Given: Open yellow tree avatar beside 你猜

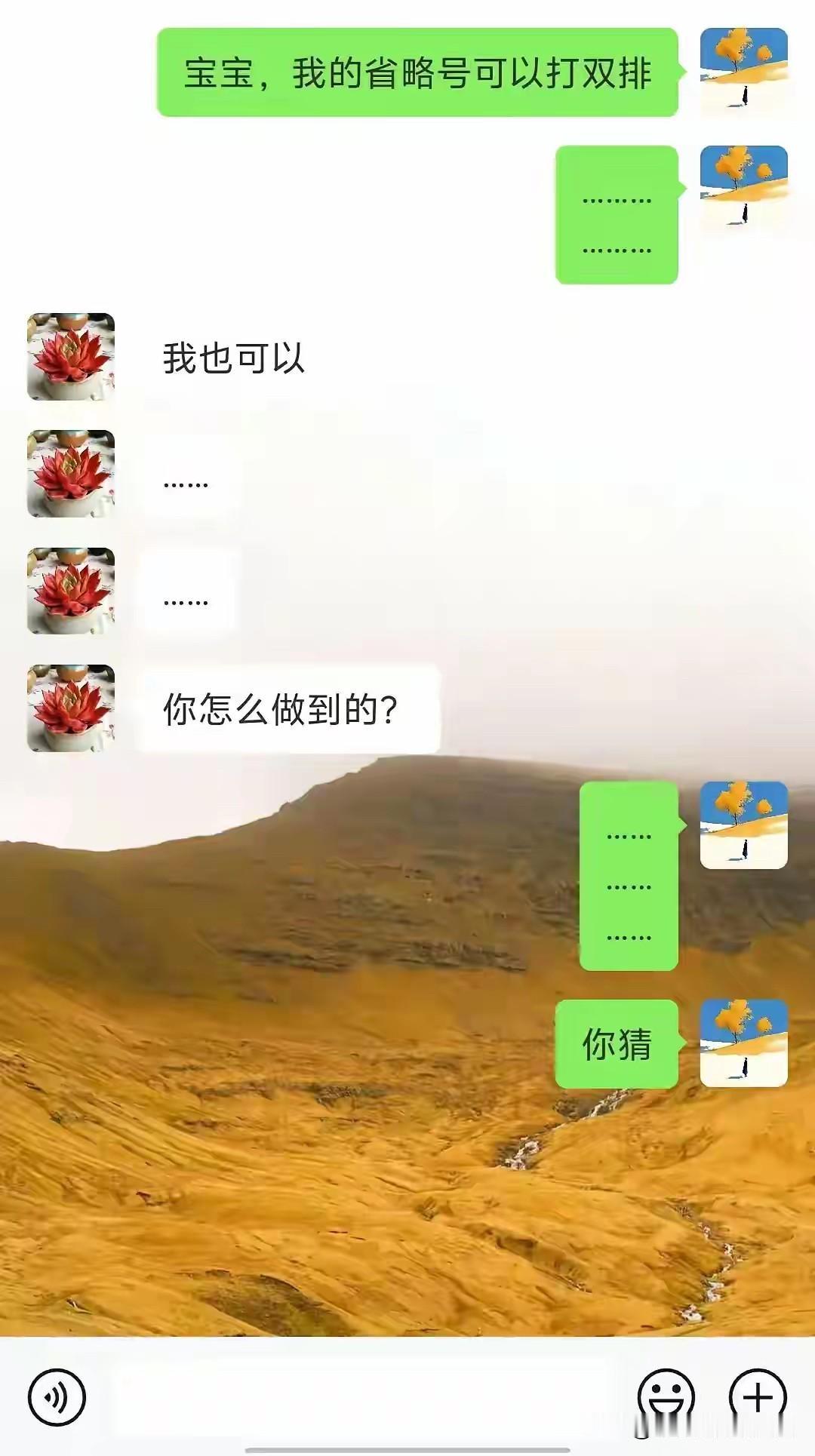Looking at the screenshot, I should tap(744, 1043).
